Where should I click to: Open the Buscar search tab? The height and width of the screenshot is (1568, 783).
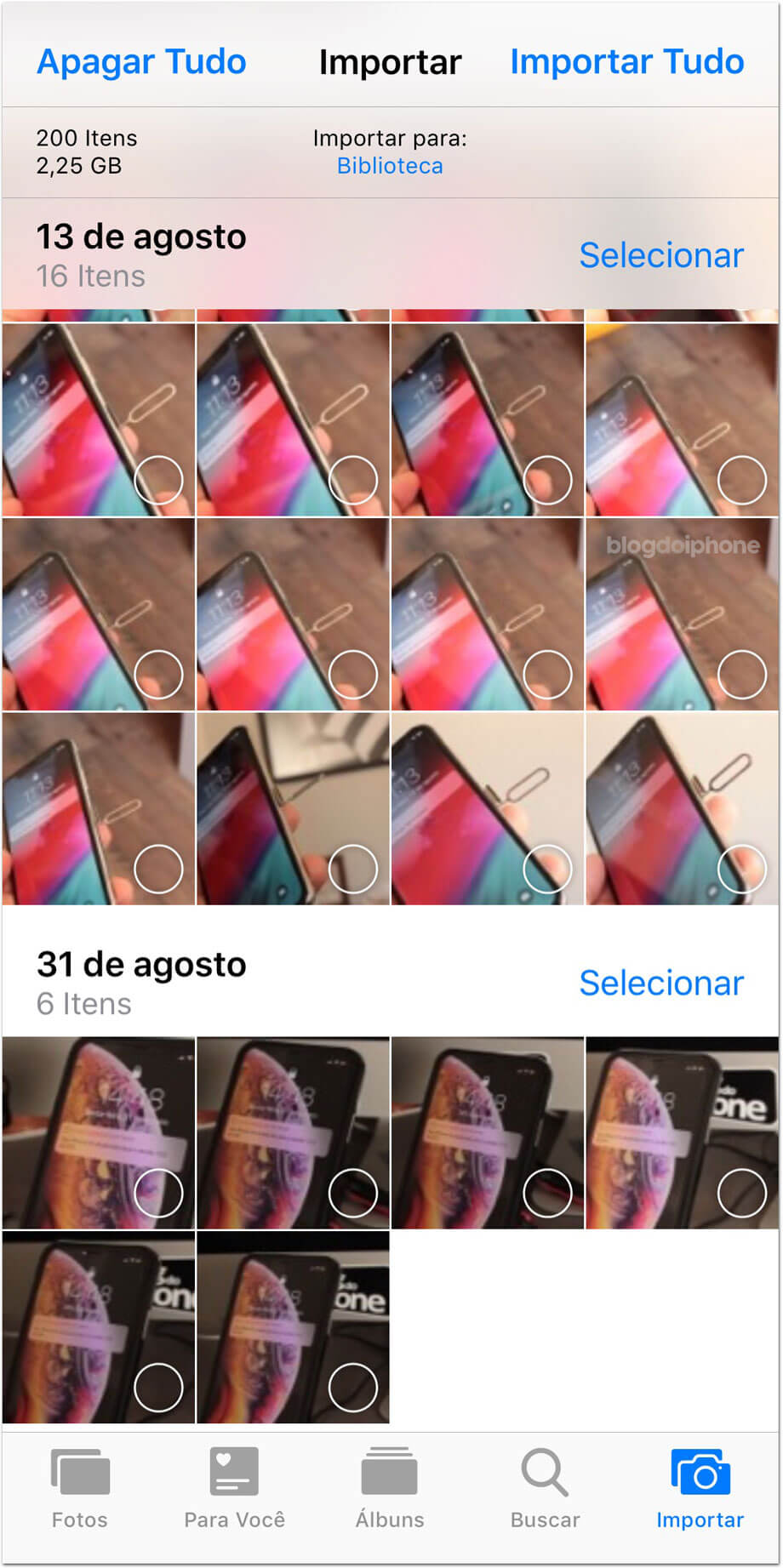(x=545, y=1489)
